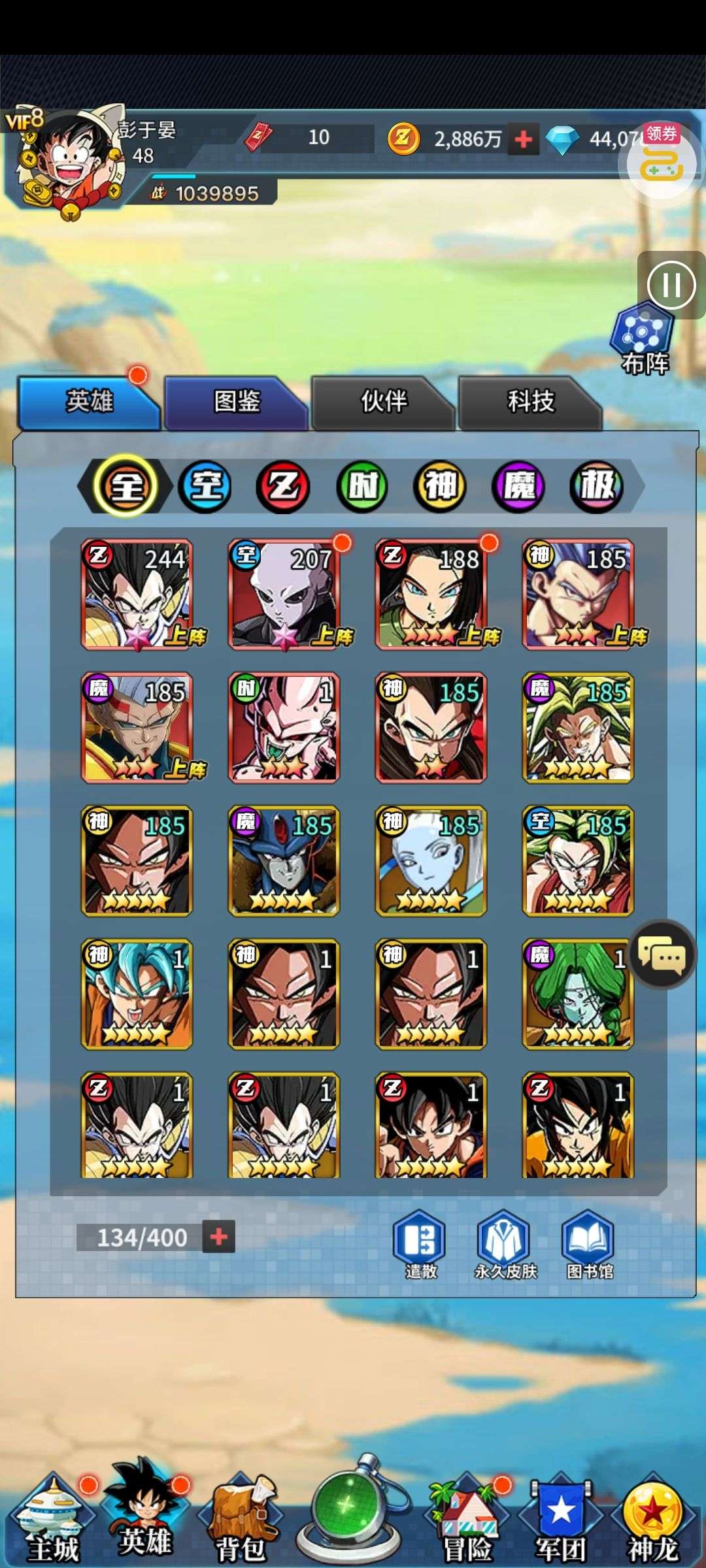
Task: Filter heroes by 空 type
Action: pos(205,486)
